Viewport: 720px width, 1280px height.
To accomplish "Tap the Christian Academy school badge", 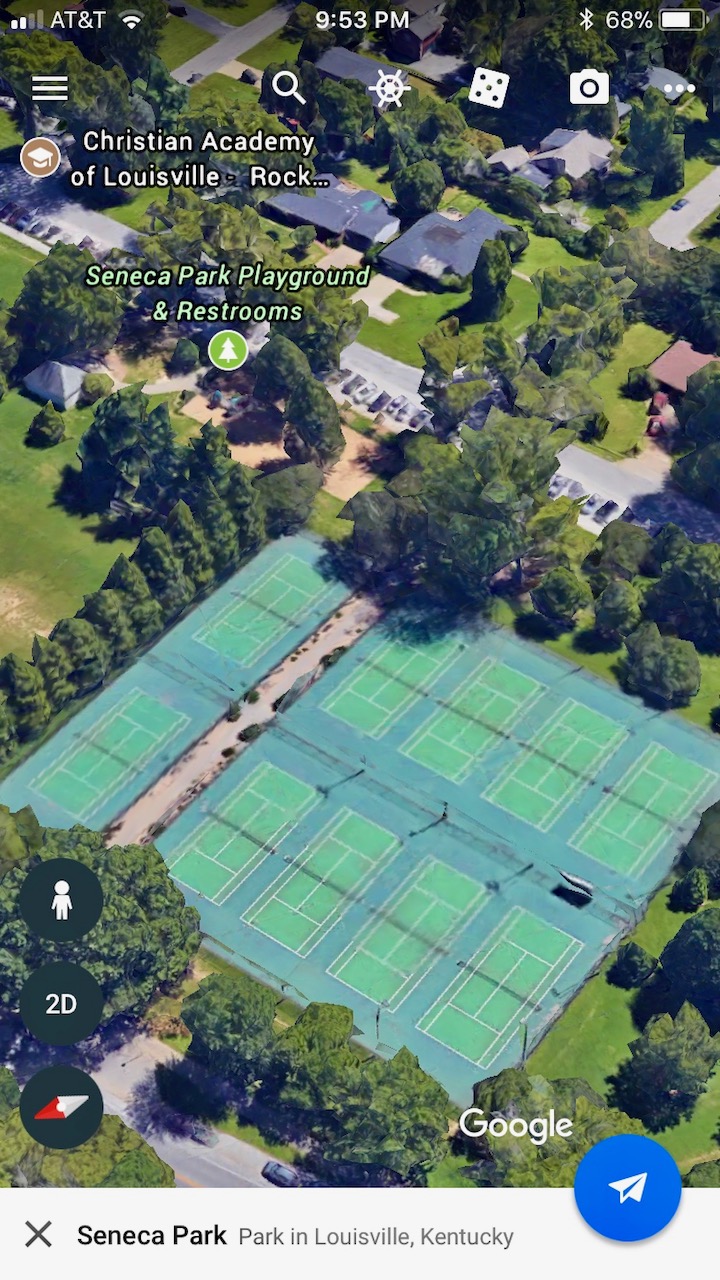I will [x=40, y=157].
